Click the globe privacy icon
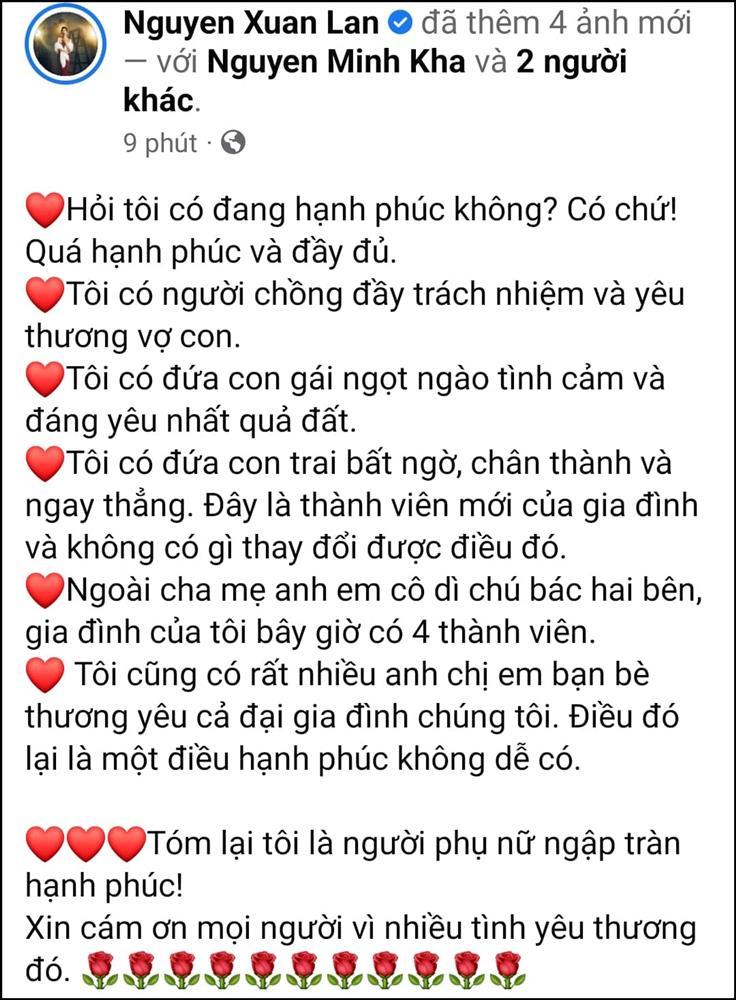The width and height of the screenshot is (736, 1000). click(231, 143)
